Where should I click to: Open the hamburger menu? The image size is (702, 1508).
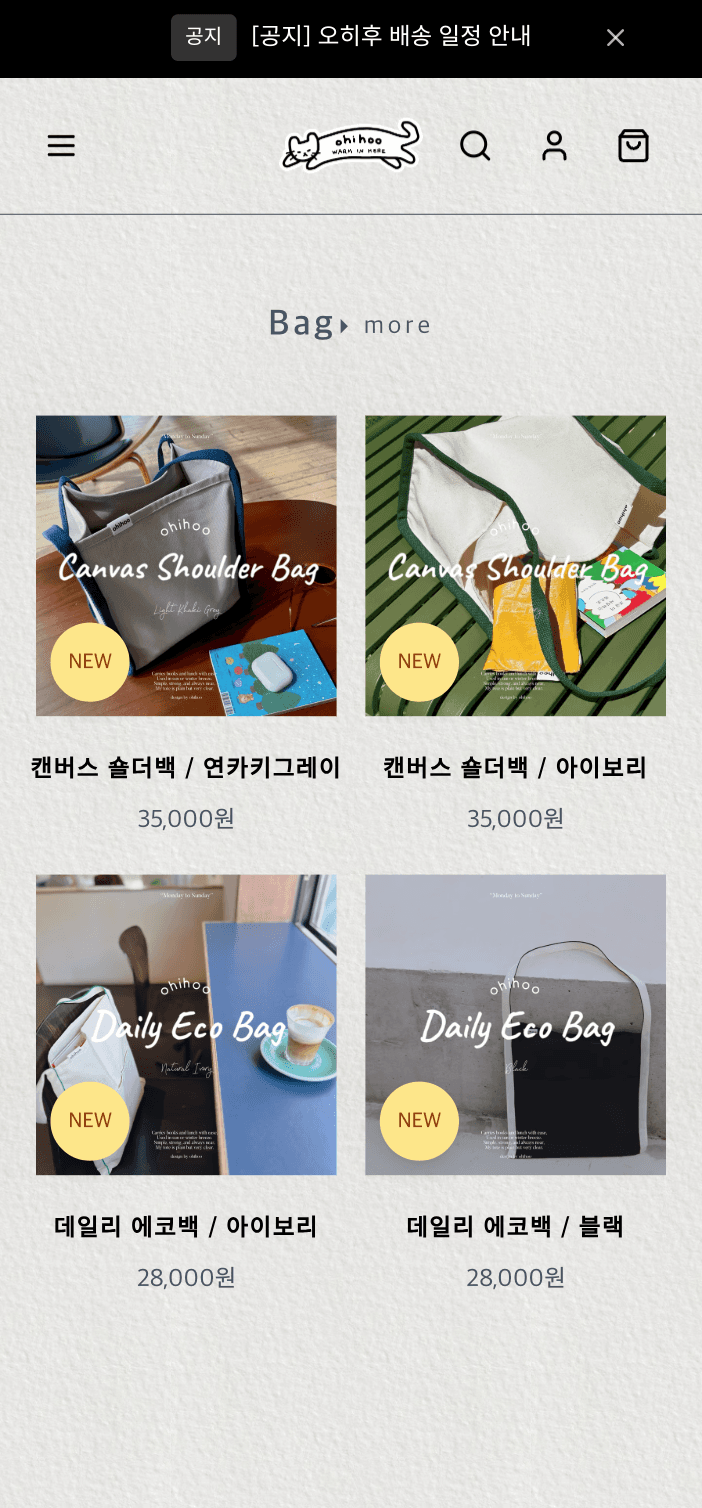click(61, 146)
